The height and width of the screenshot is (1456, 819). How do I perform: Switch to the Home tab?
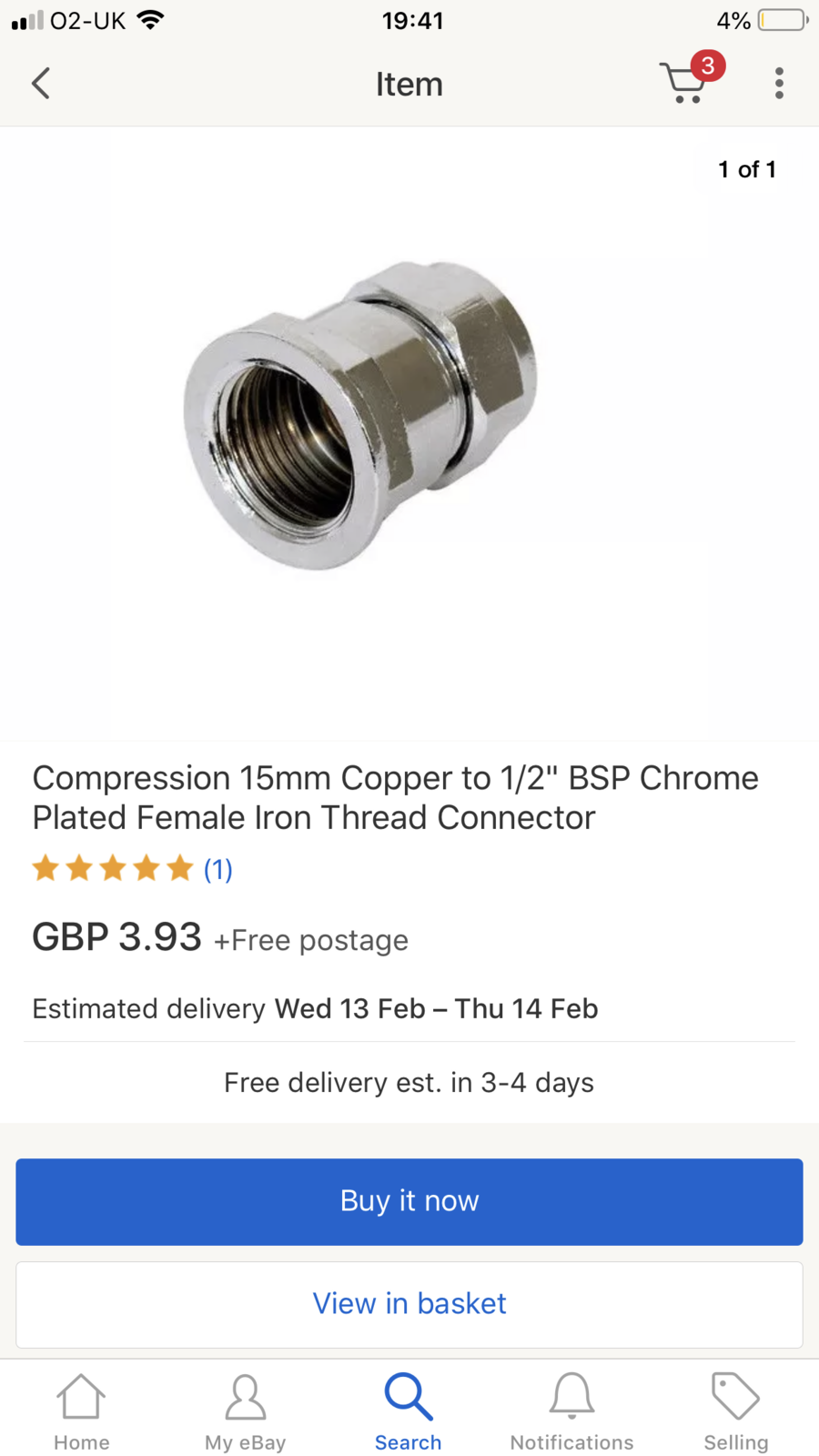82,1411
